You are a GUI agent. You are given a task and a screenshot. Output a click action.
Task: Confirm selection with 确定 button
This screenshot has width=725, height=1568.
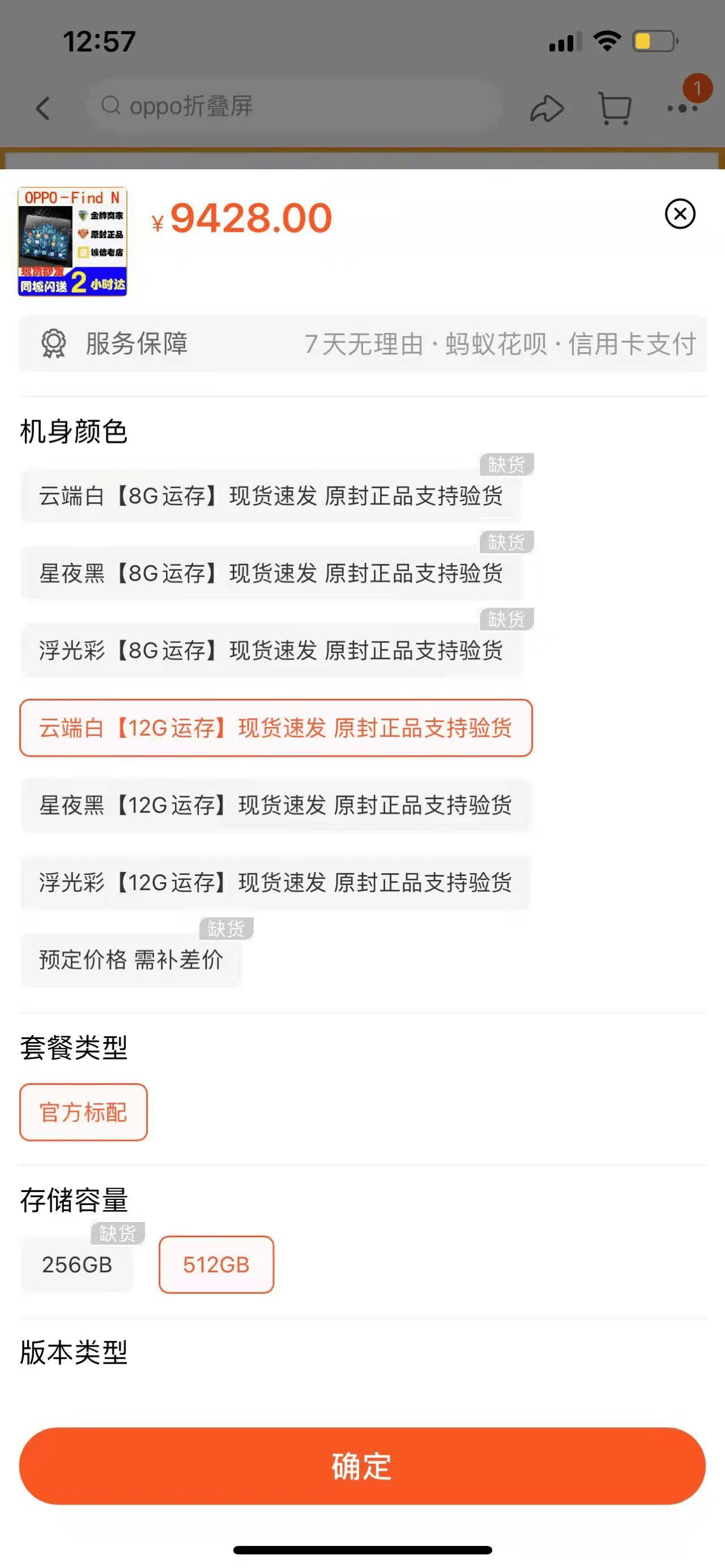coord(362,1466)
